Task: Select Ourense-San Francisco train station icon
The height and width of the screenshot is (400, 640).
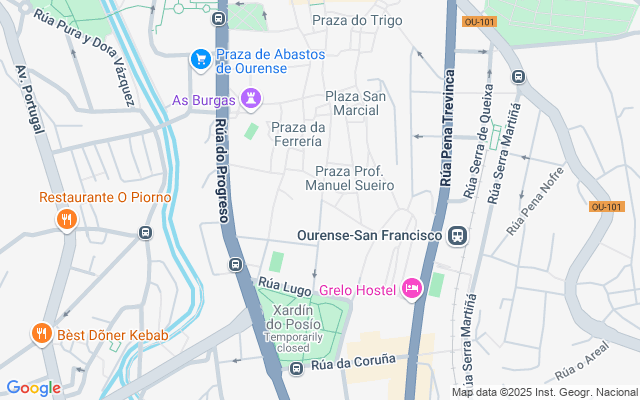Action: click(x=457, y=236)
